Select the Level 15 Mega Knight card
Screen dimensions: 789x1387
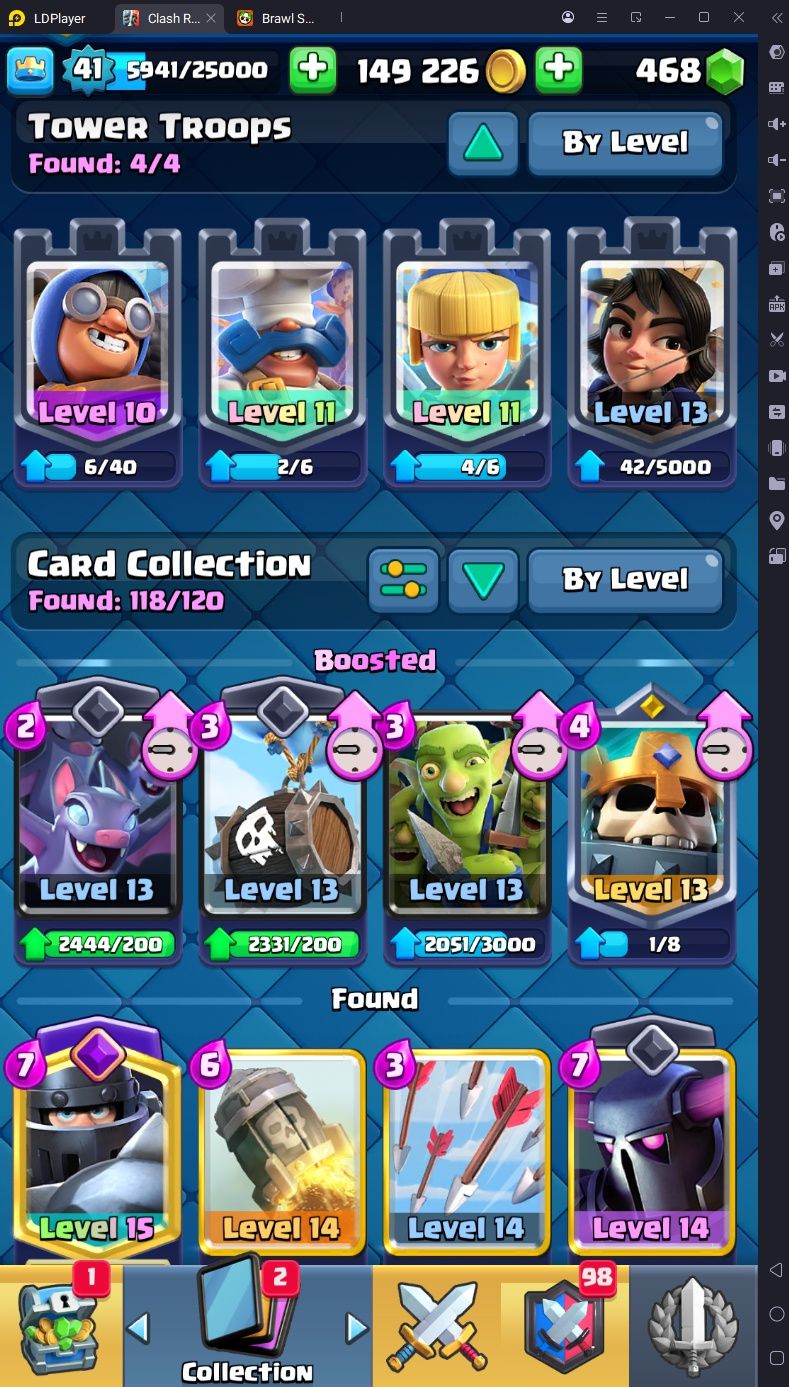tap(97, 1150)
